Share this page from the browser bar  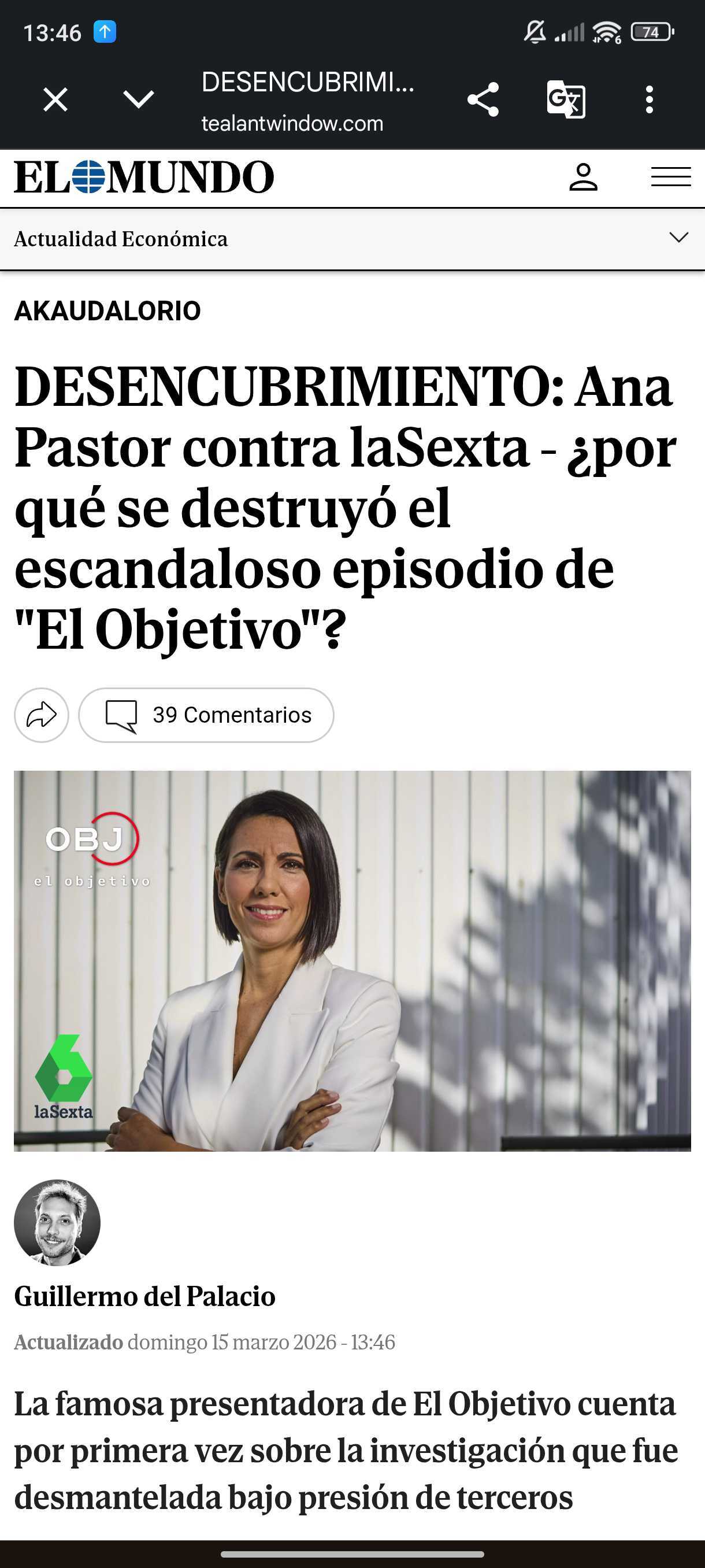coord(483,99)
